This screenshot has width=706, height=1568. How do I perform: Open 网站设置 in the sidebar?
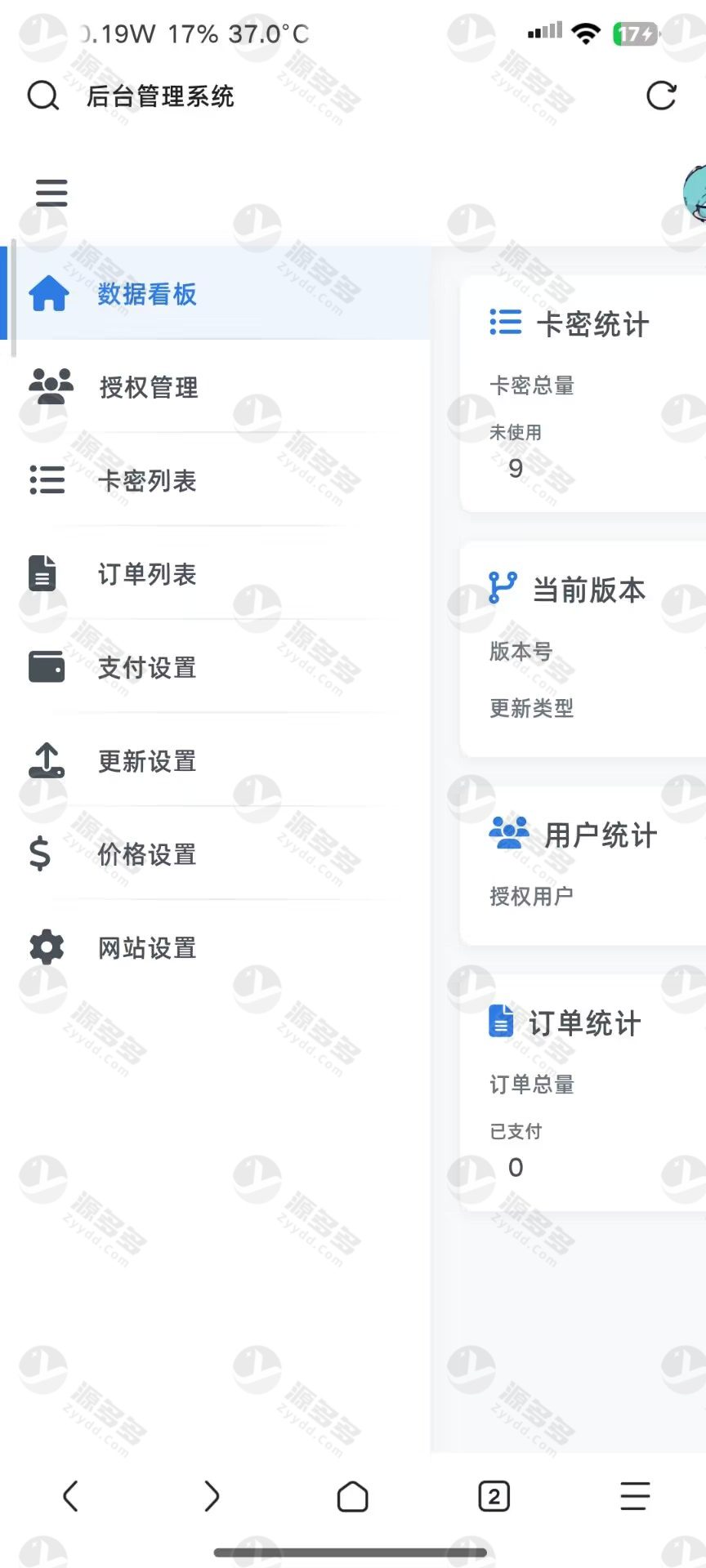216,947
